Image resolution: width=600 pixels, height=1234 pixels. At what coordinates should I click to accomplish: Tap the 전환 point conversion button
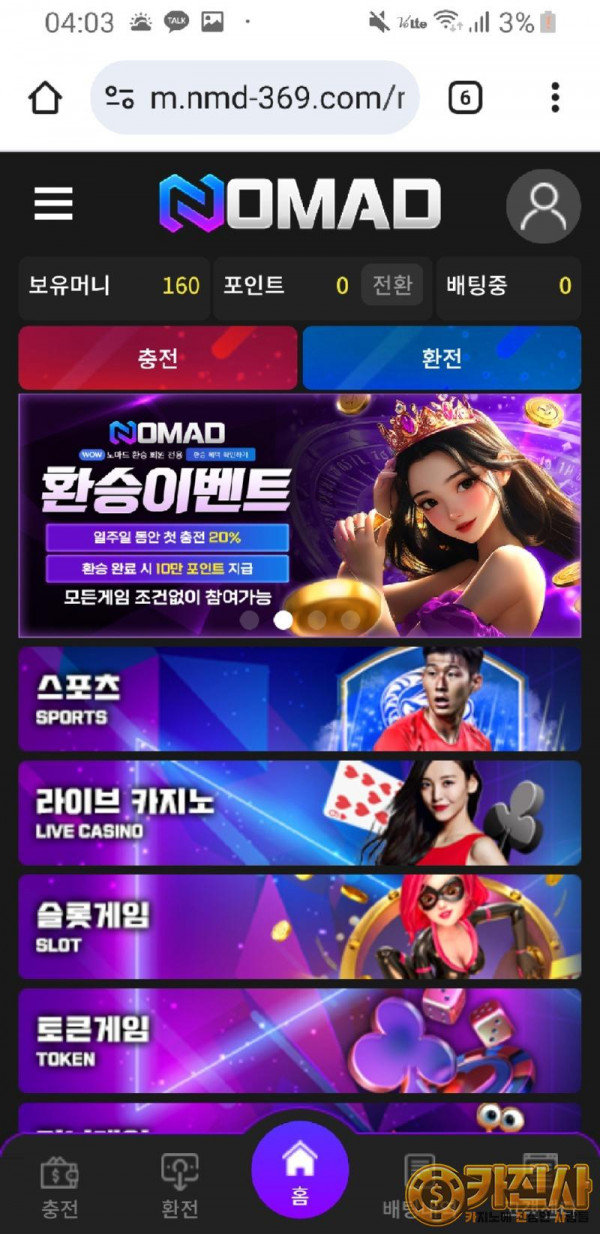(392, 286)
